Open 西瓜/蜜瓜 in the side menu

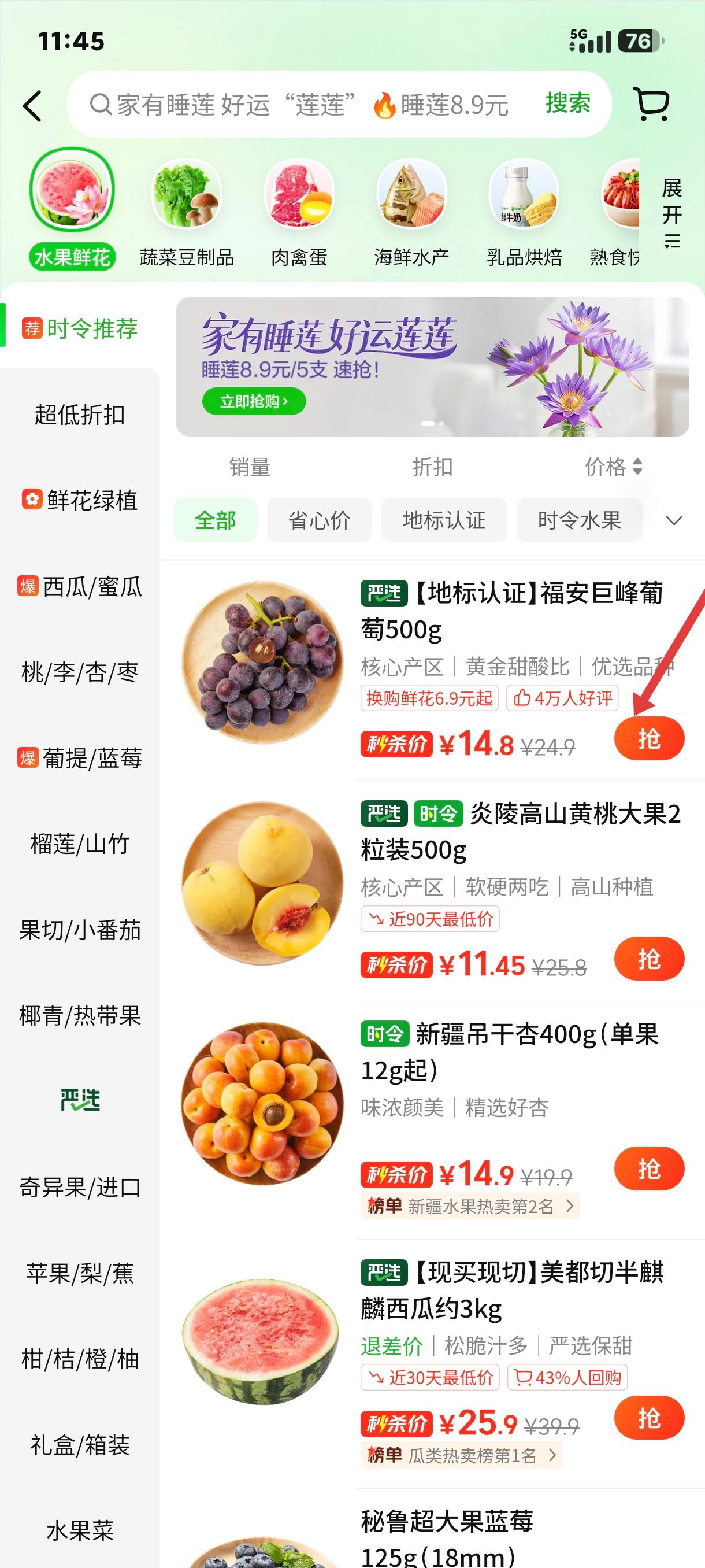point(80,587)
